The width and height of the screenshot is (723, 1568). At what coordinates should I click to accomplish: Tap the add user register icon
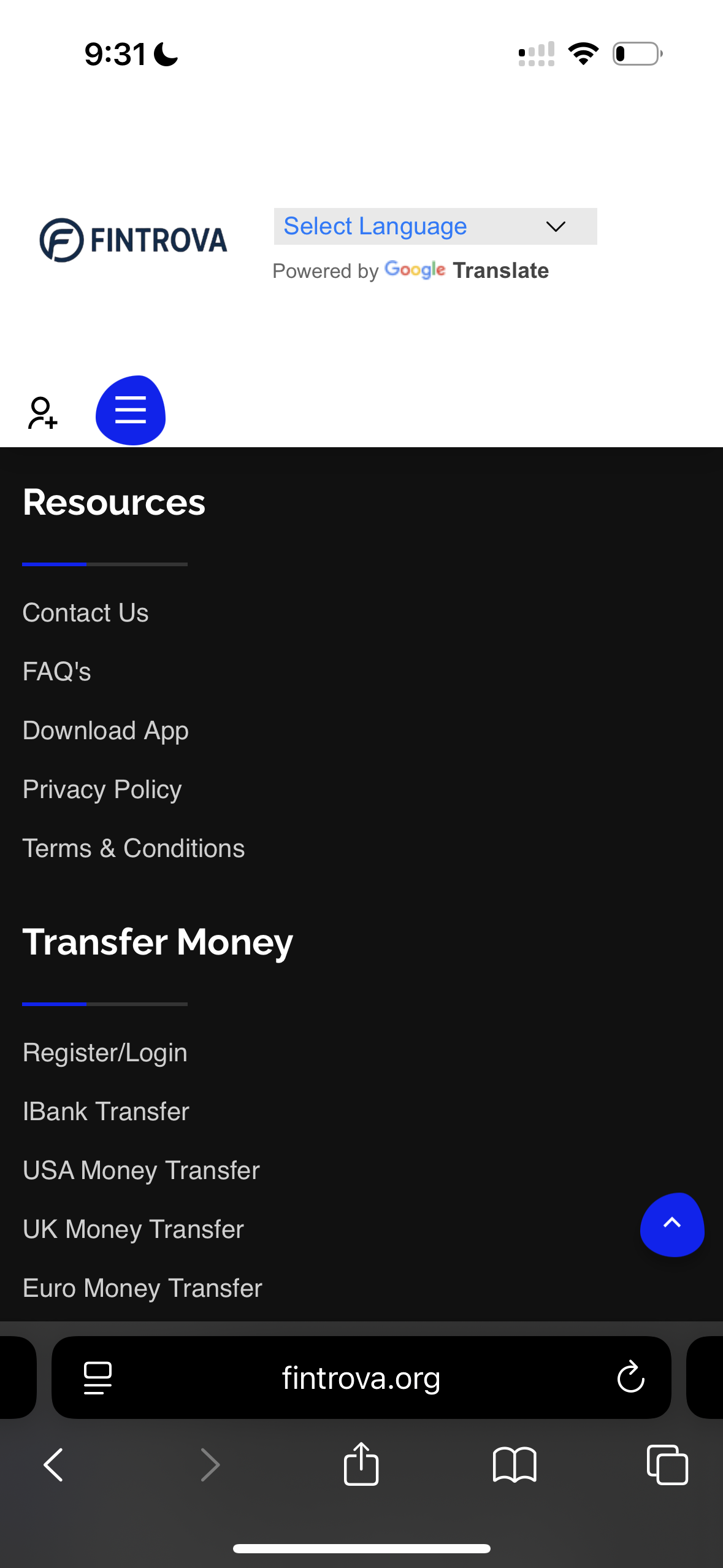[x=42, y=413]
